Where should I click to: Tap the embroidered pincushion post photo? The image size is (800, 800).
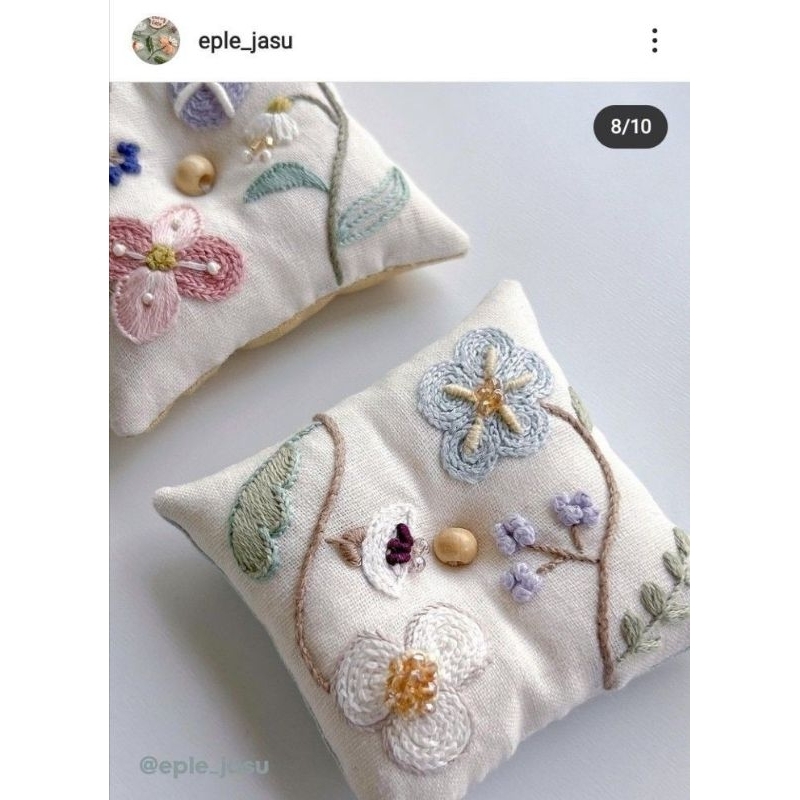(399, 441)
